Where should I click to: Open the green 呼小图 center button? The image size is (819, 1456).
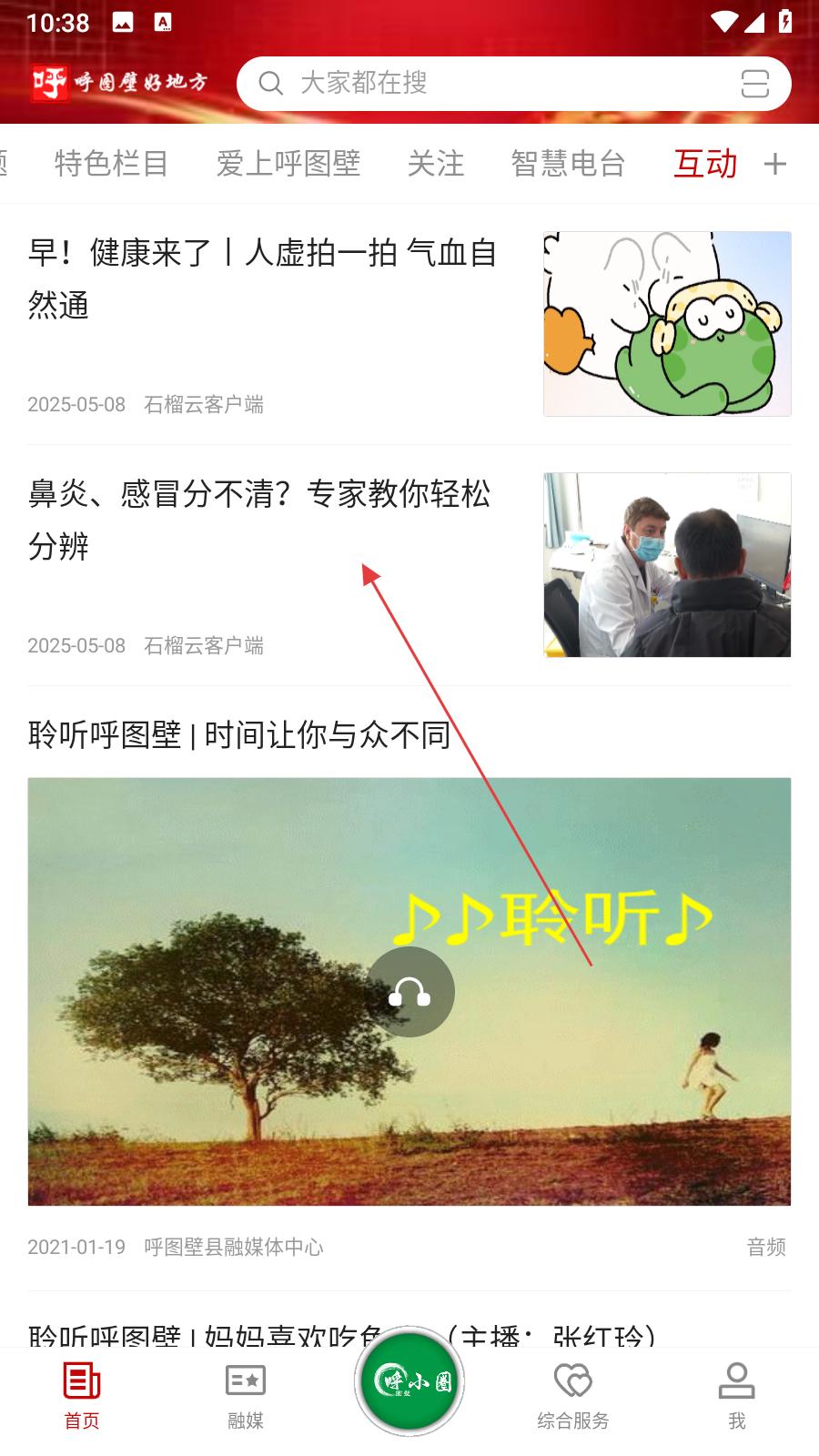[409, 1381]
